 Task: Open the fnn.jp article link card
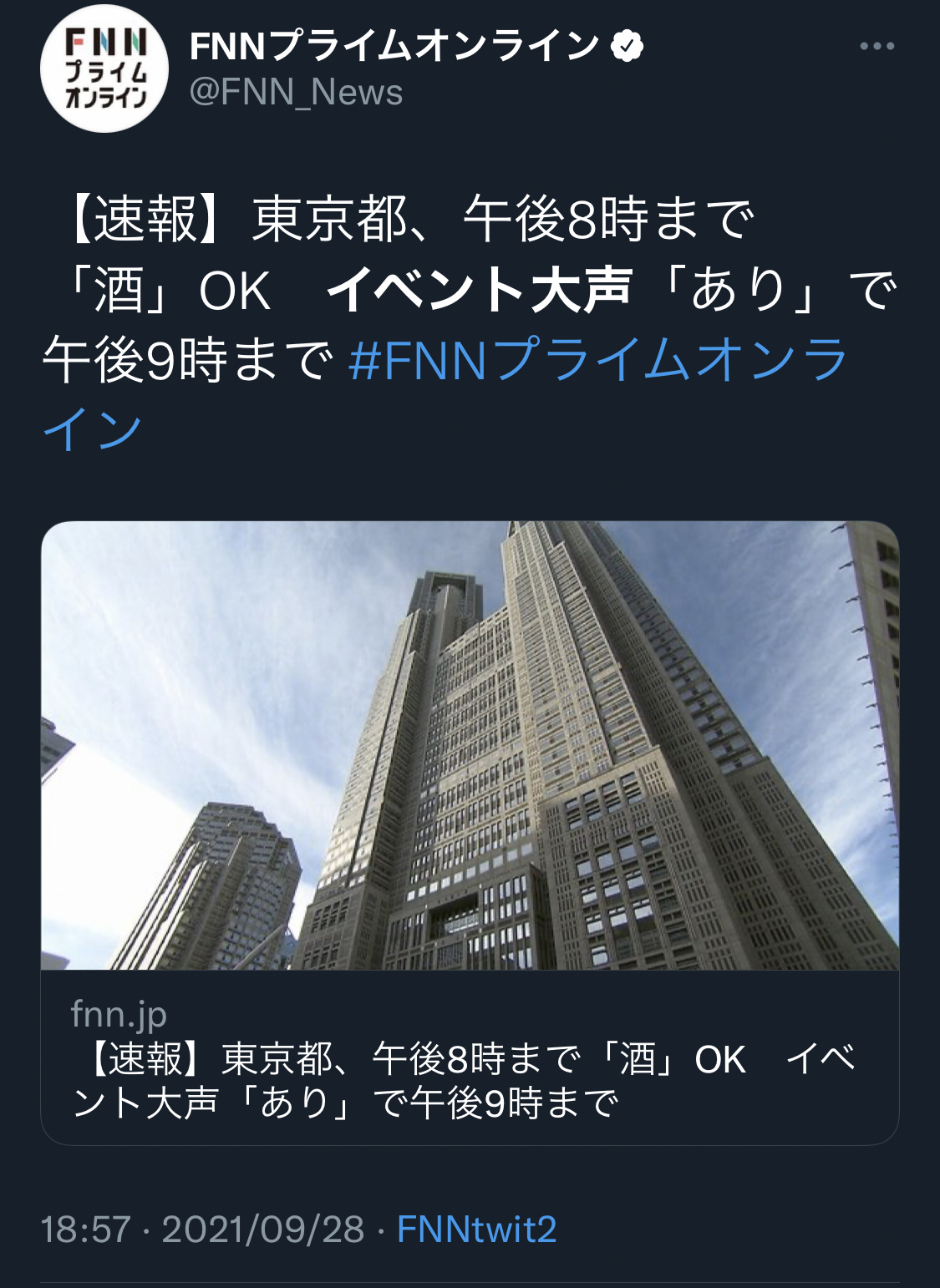click(470, 835)
